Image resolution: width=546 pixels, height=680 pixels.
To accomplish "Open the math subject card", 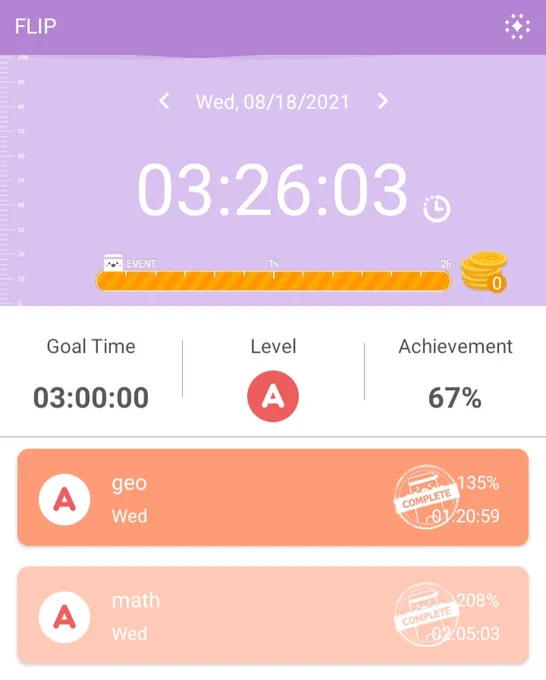I will pyautogui.click(x=273, y=615).
